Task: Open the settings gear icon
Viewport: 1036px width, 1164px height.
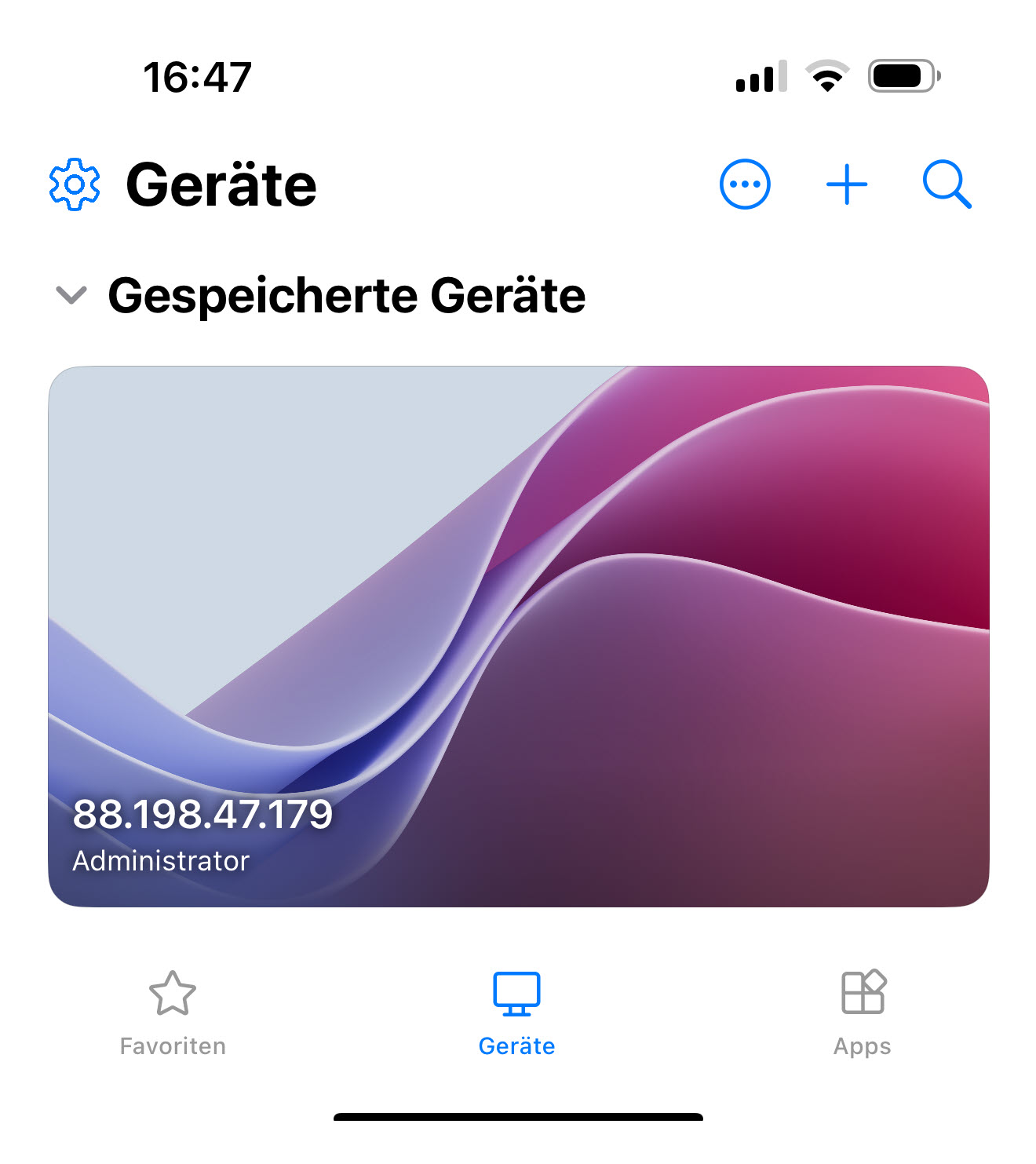Action: (x=75, y=184)
